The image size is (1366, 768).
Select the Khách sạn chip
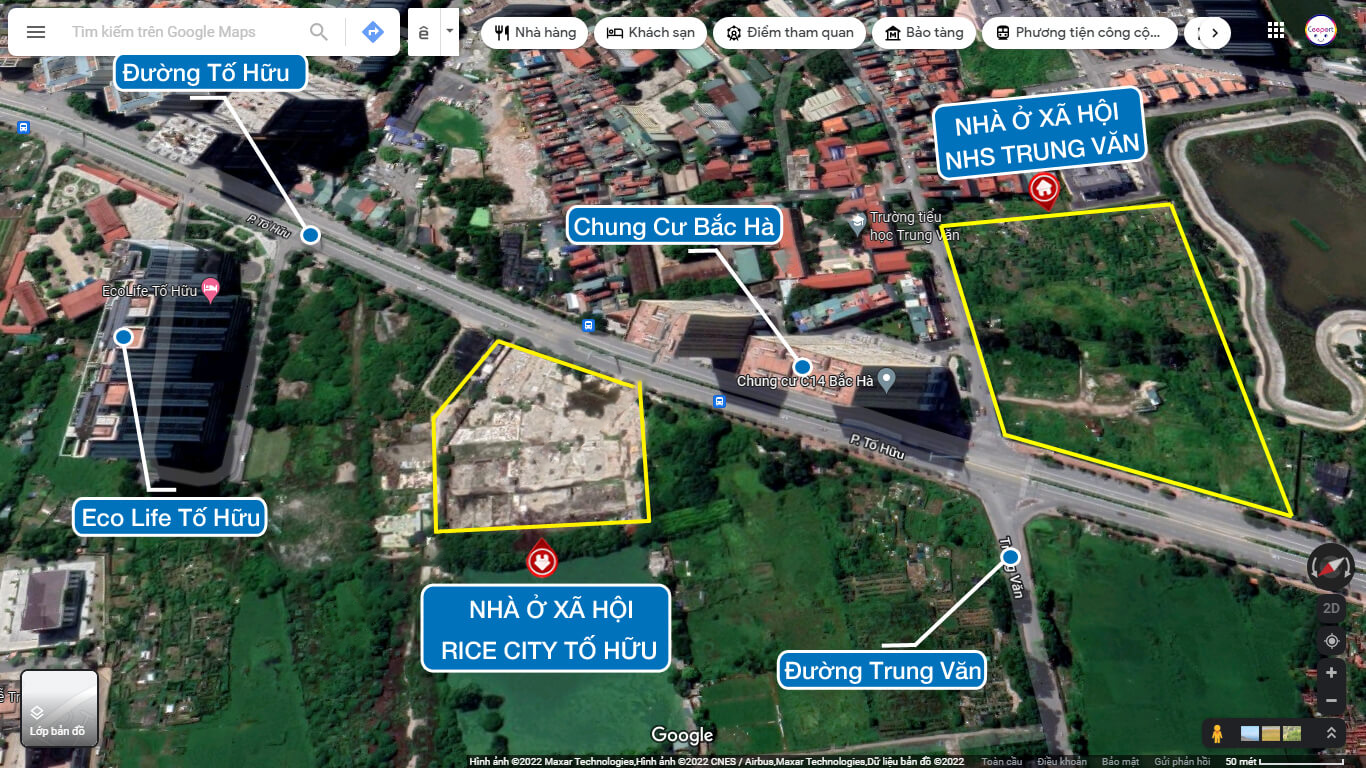650,32
